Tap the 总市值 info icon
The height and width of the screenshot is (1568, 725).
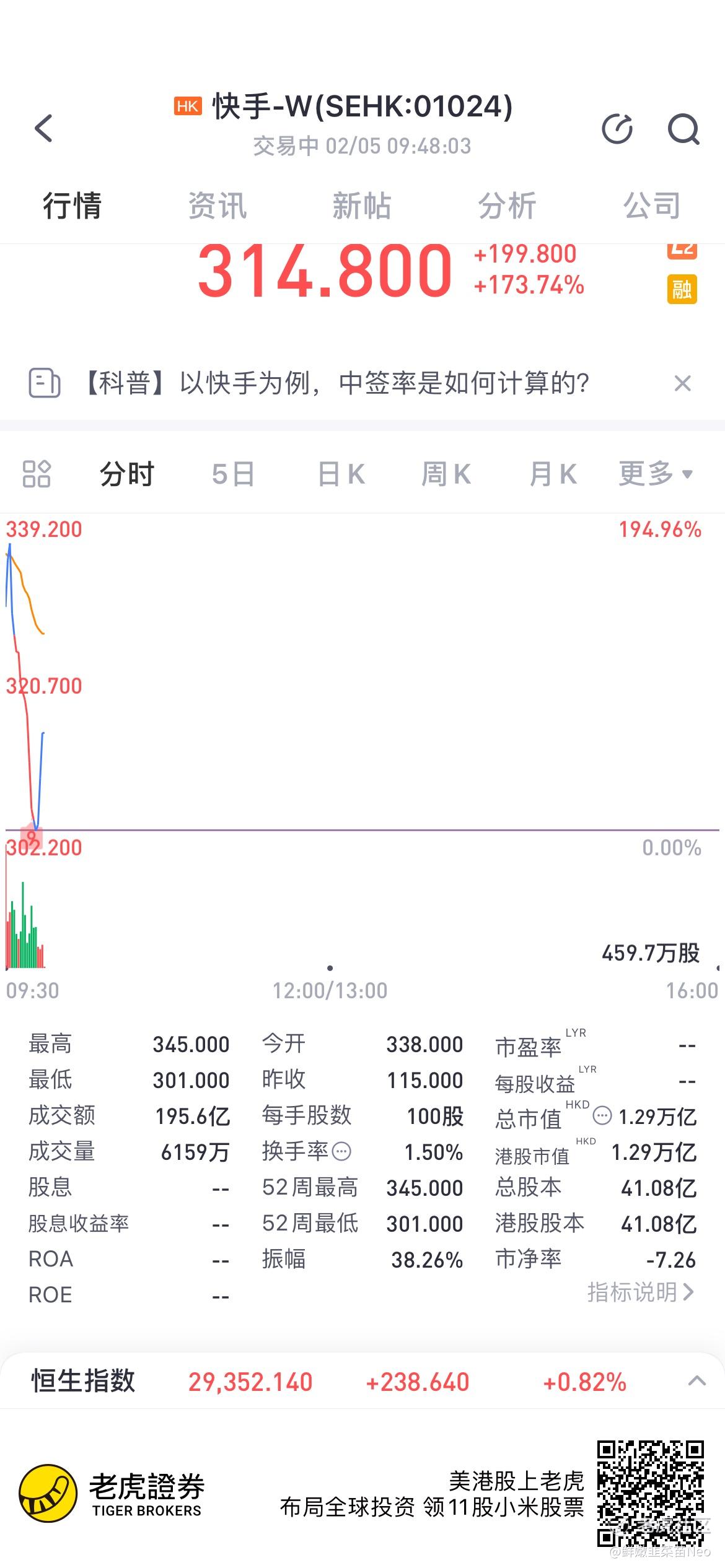(x=602, y=1116)
